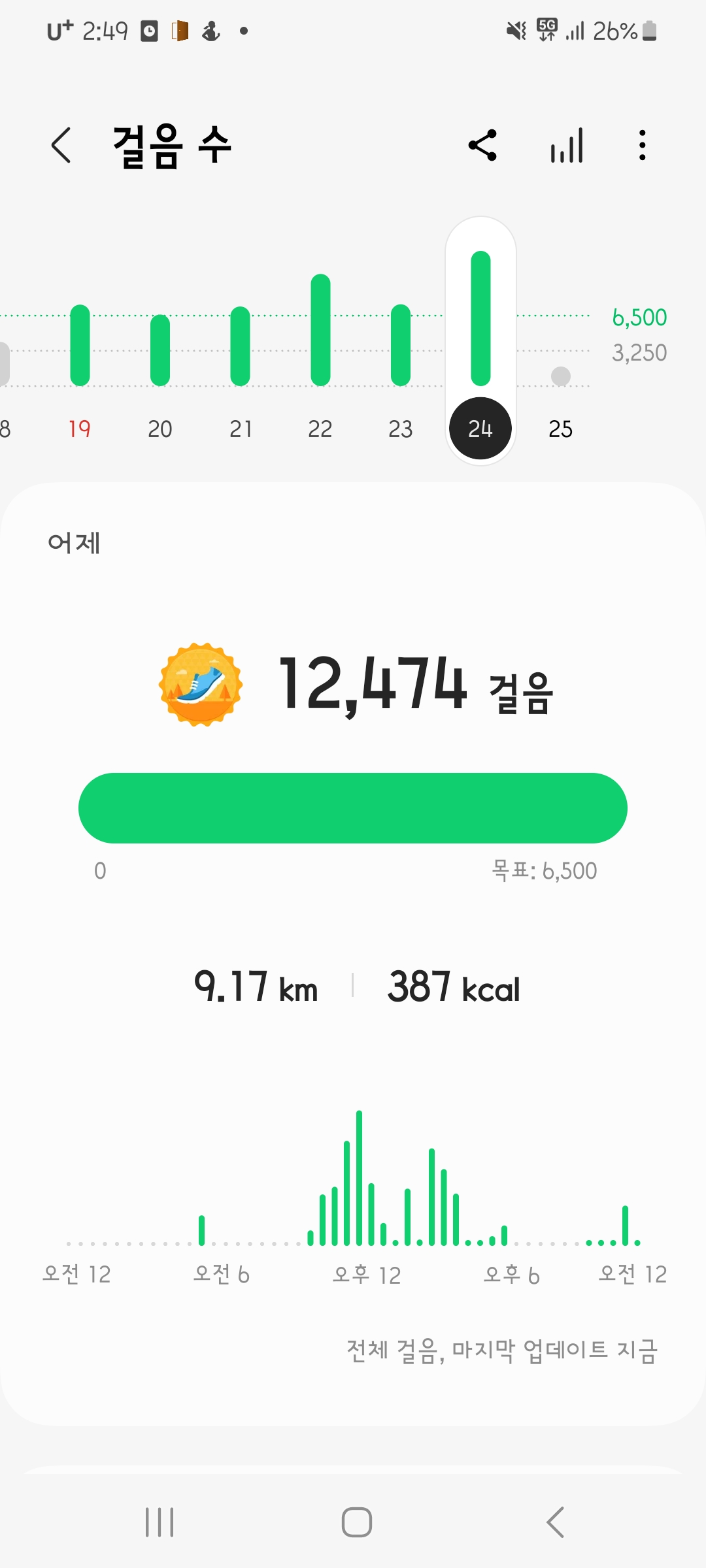This screenshot has height=1568, width=706.
Task: Share the step count record
Action: (x=483, y=145)
